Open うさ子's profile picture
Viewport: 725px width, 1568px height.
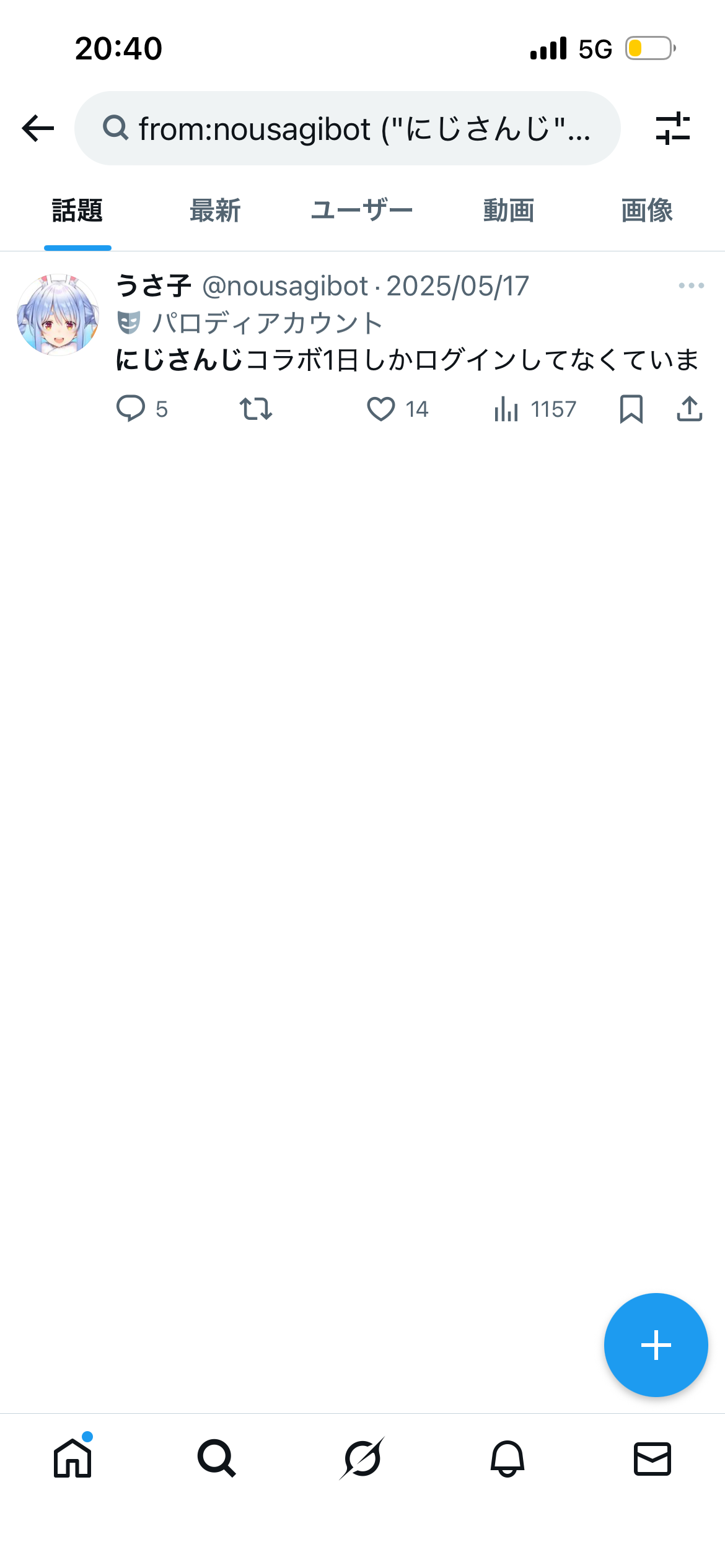click(x=58, y=315)
